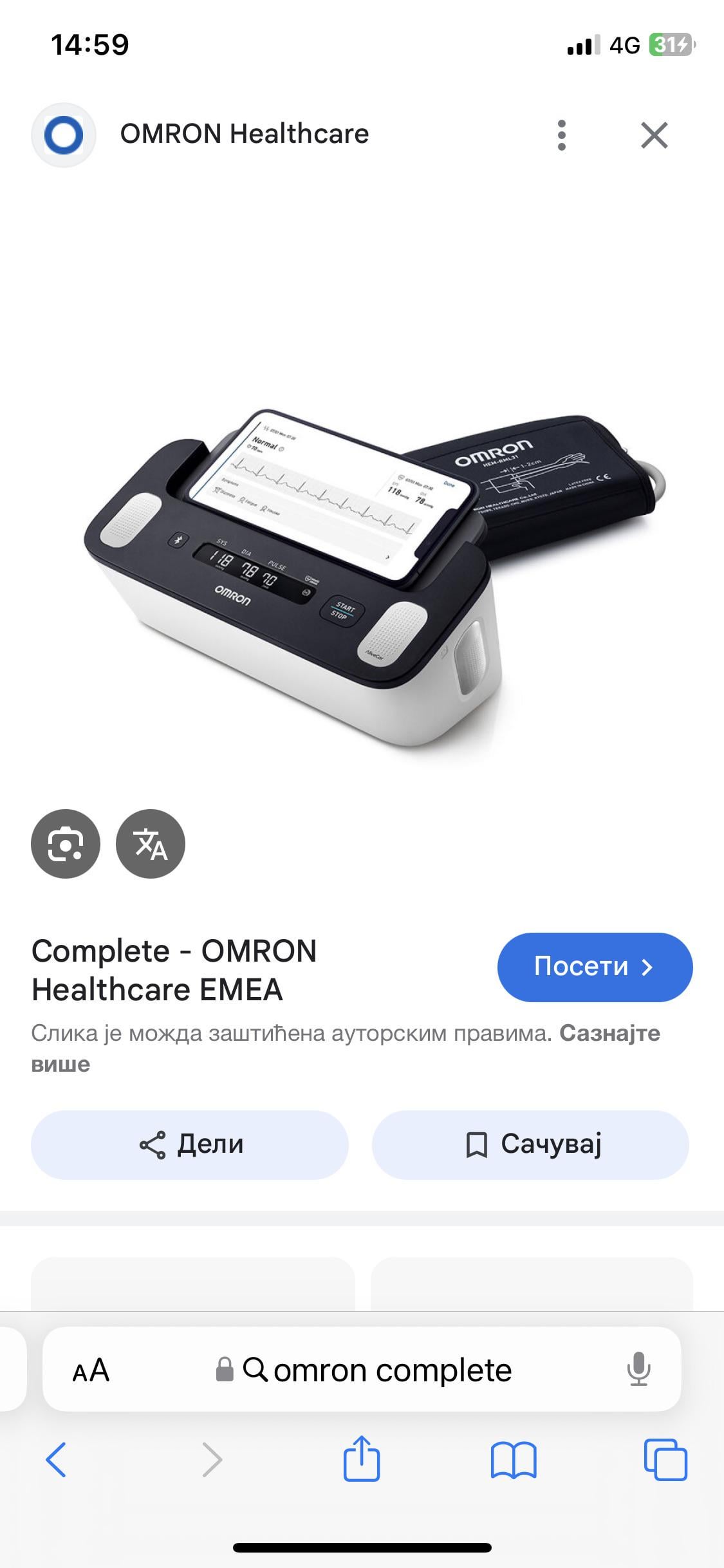Go back to the previous page
Image resolution: width=724 pixels, height=1568 pixels.
pyautogui.click(x=57, y=1460)
